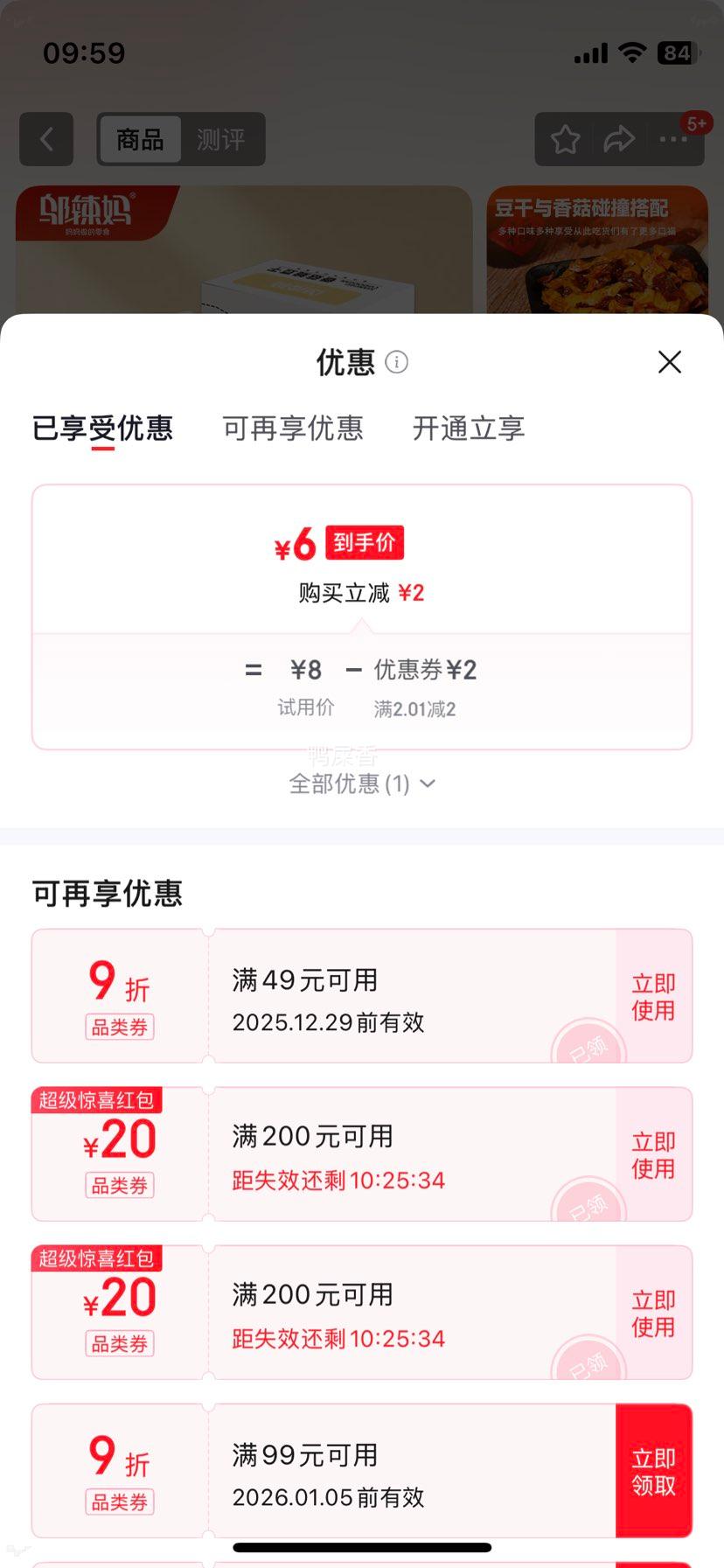Tap the star icon to favorite this item
724x1568 pixels.
(565, 140)
